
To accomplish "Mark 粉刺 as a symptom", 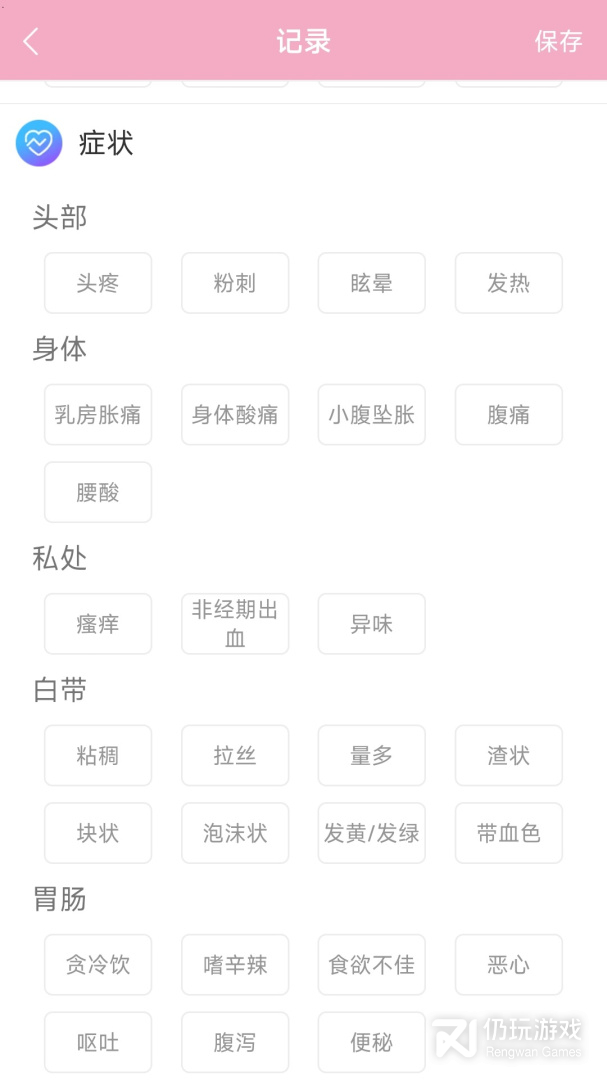I will point(235,283).
